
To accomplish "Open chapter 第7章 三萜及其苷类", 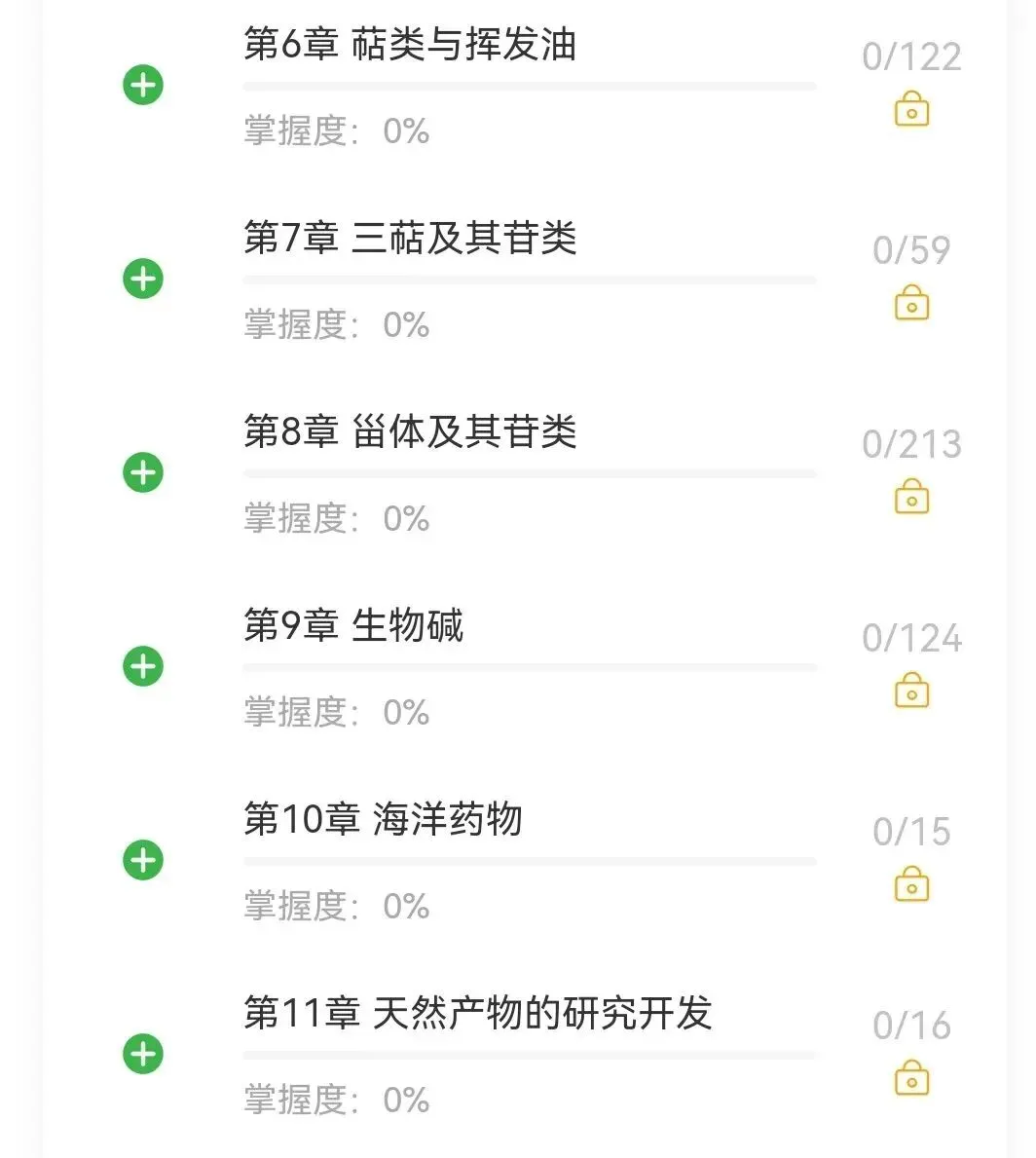I will click(x=410, y=239).
